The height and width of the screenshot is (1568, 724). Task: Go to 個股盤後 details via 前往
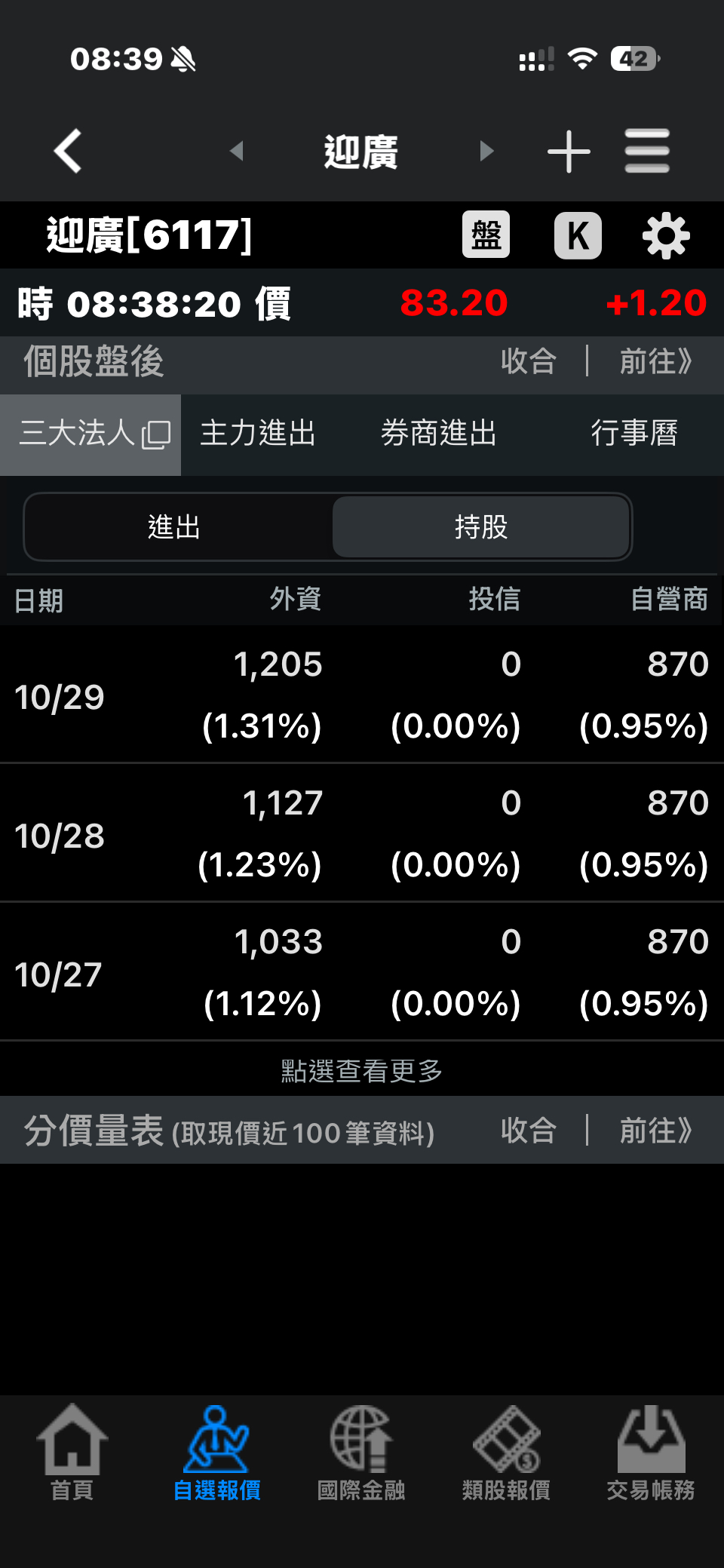[655, 361]
